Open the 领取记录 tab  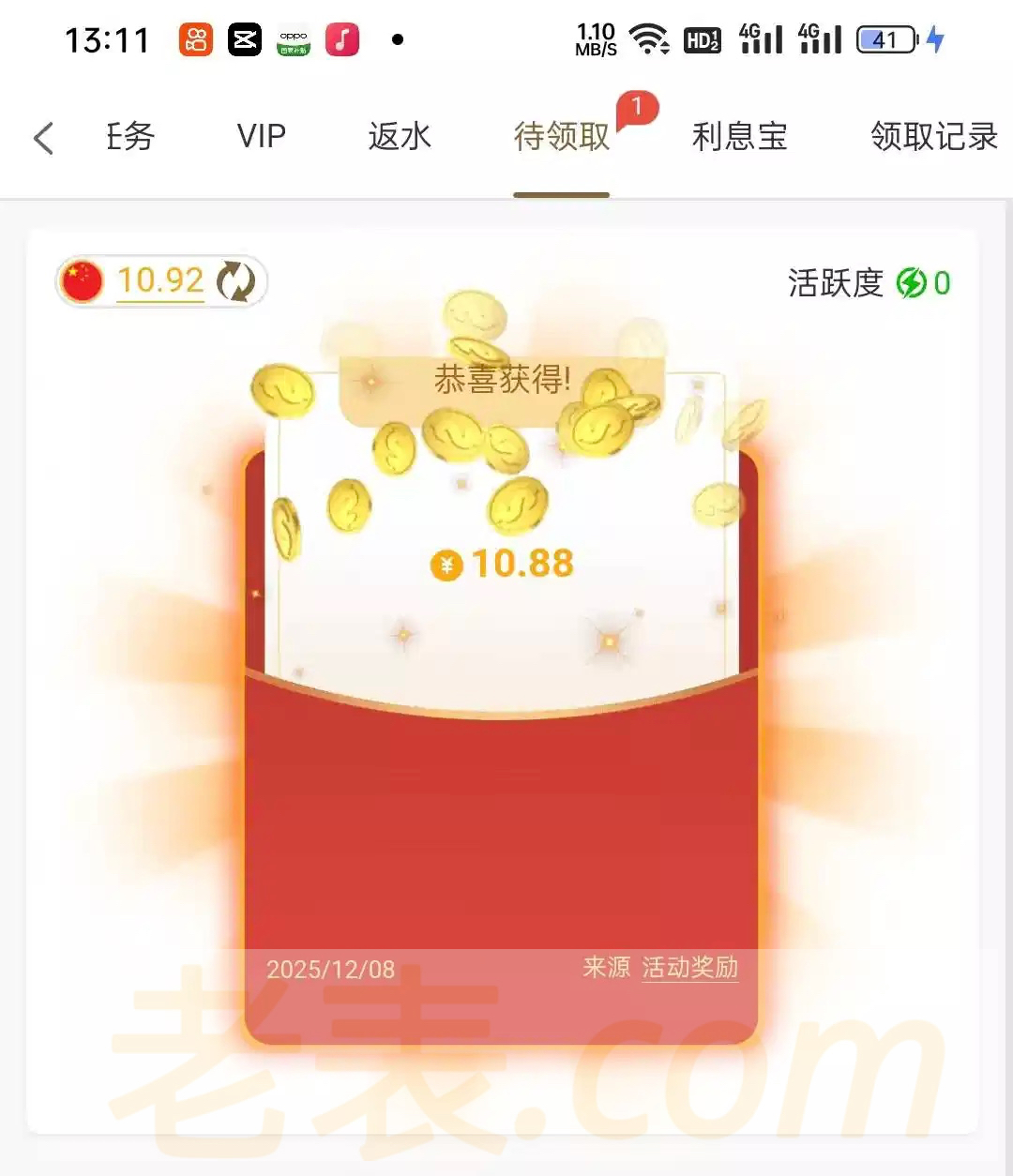(933, 137)
